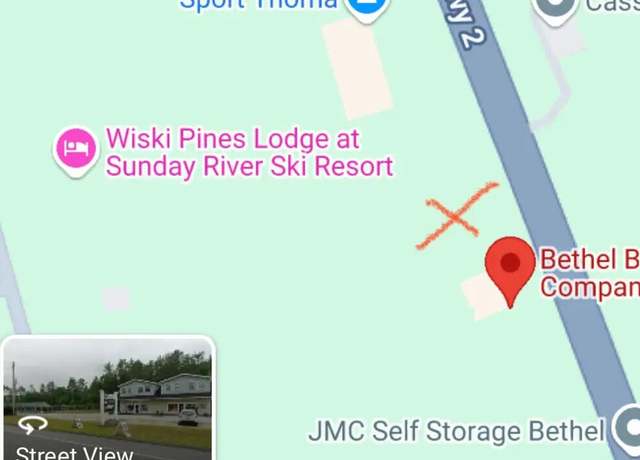
Task: Tap the red Bethel pin marker
Action: tap(510, 266)
